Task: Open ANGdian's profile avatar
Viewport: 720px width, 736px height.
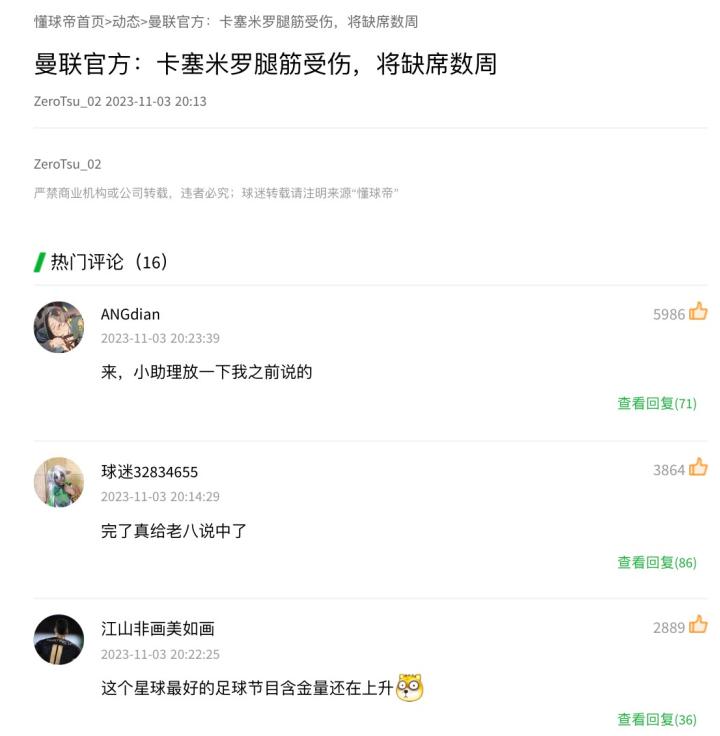Action: click(x=59, y=327)
